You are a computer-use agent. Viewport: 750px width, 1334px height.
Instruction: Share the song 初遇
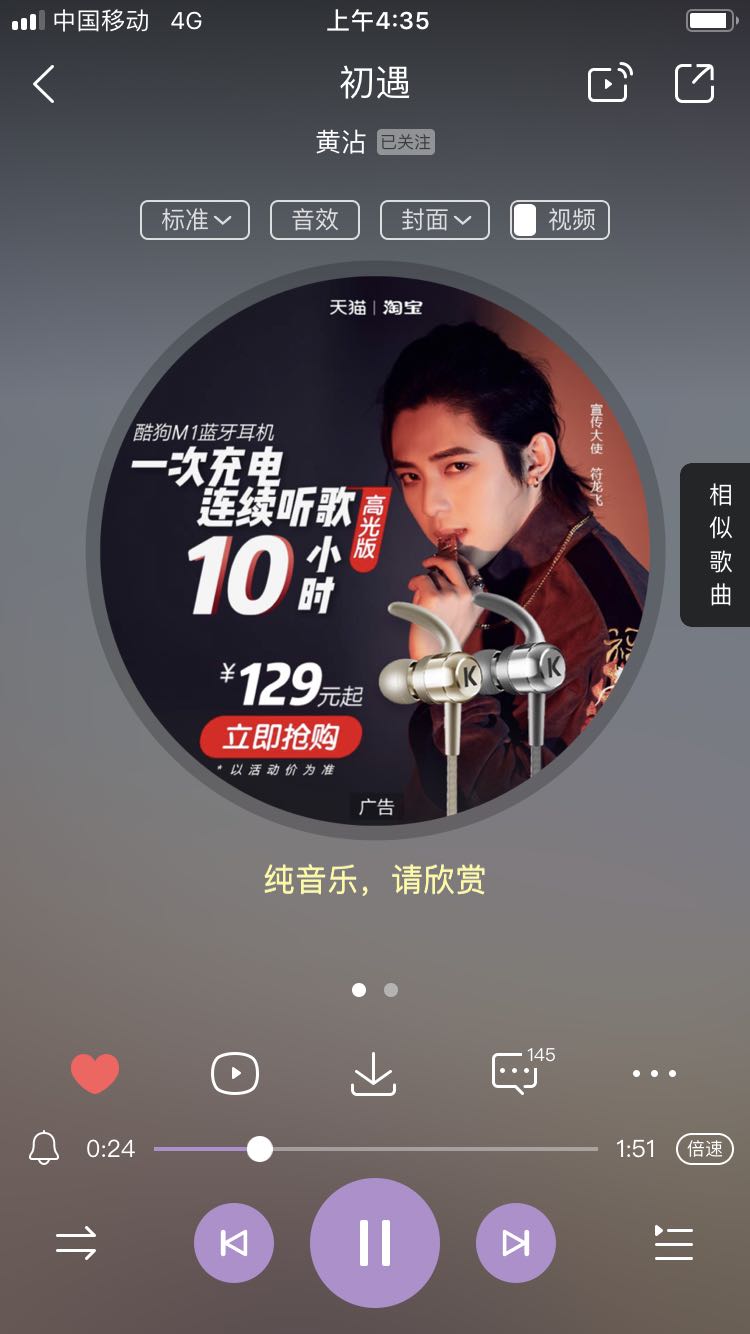tap(695, 83)
